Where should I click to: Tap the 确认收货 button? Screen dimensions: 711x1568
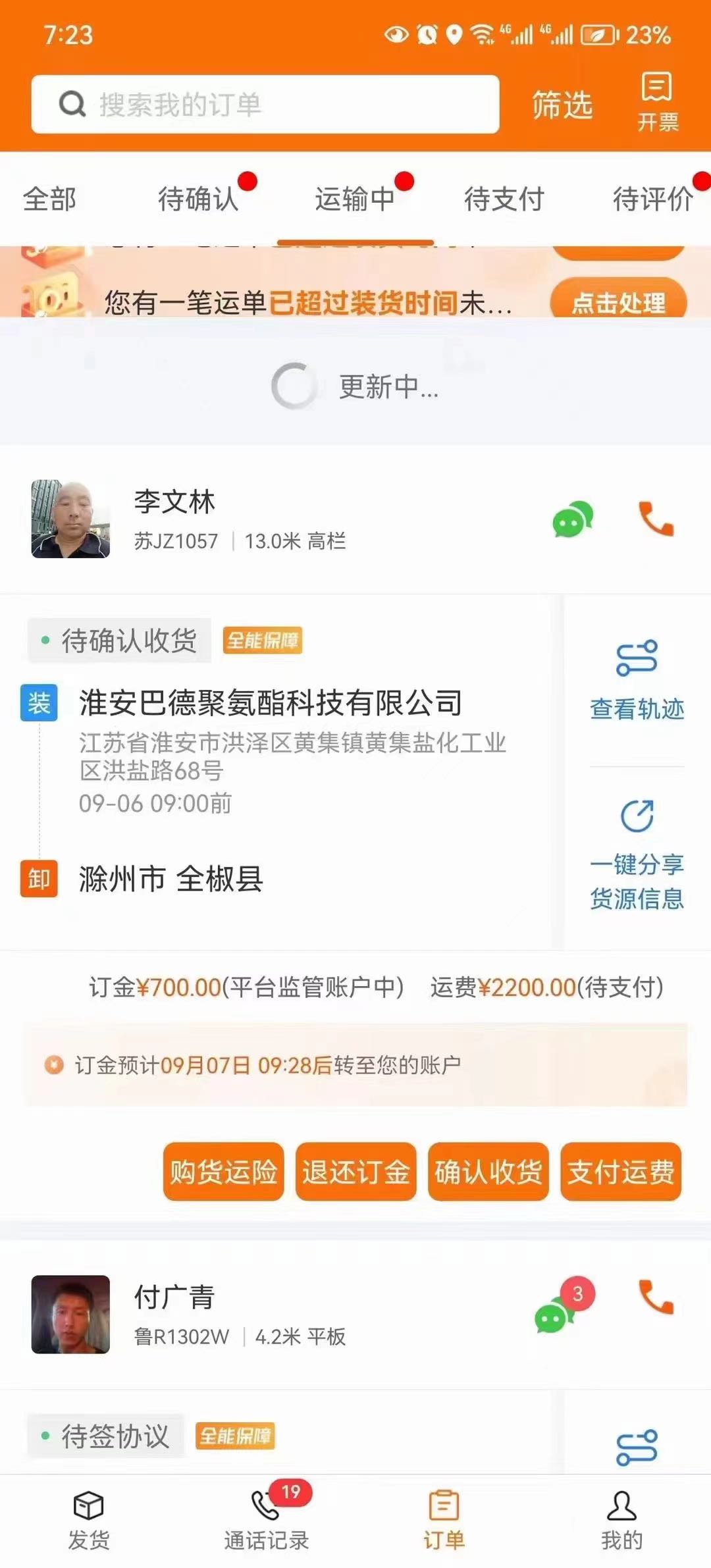tap(488, 1172)
